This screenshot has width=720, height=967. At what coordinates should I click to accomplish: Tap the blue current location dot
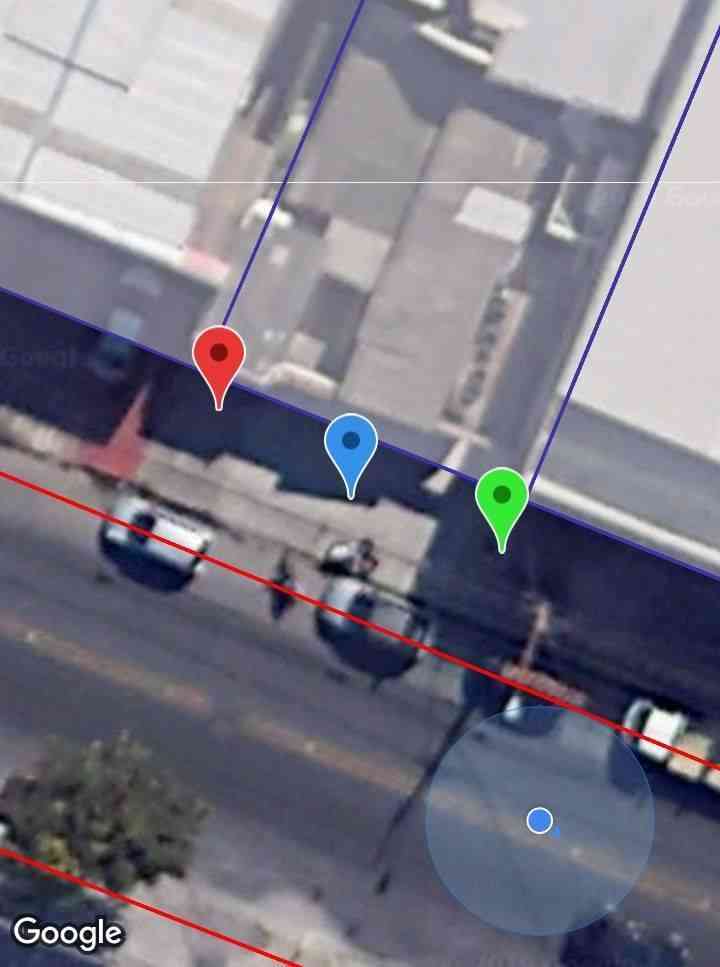pyautogui.click(x=540, y=821)
